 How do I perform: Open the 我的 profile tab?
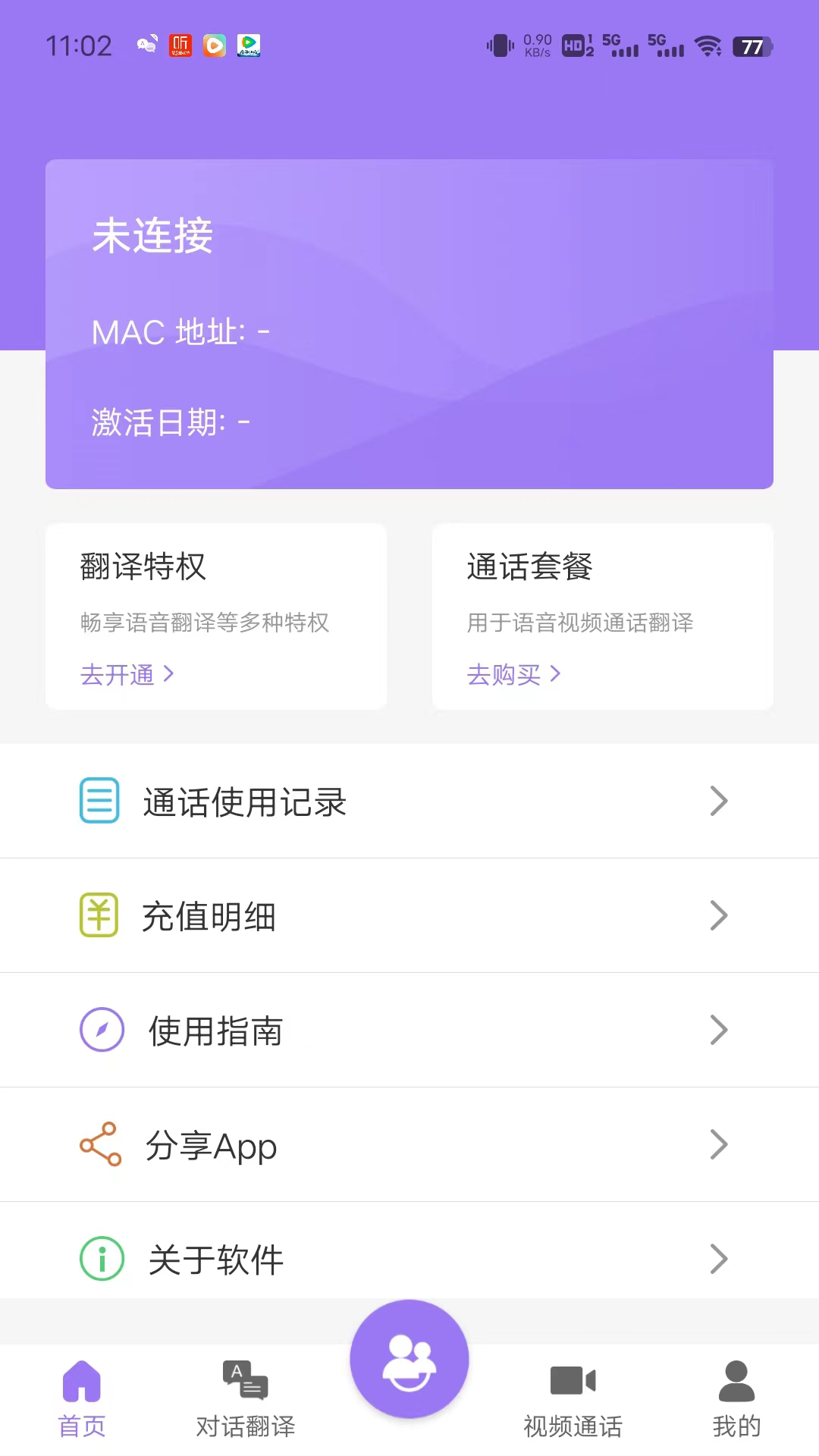coord(736,1399)
